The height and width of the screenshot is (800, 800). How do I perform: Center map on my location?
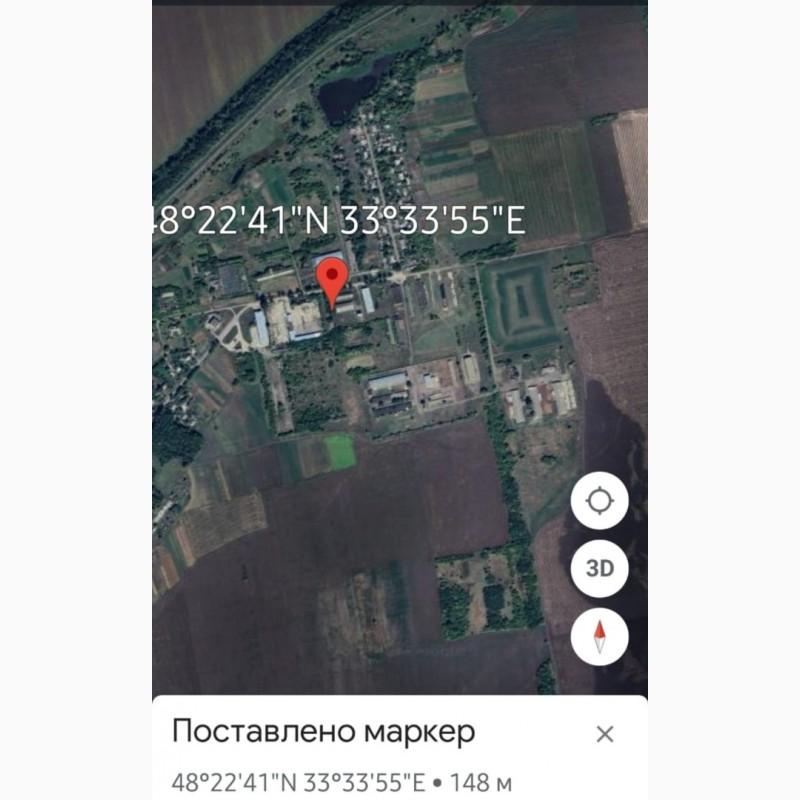pyautogui.click(x=599, y=501)
